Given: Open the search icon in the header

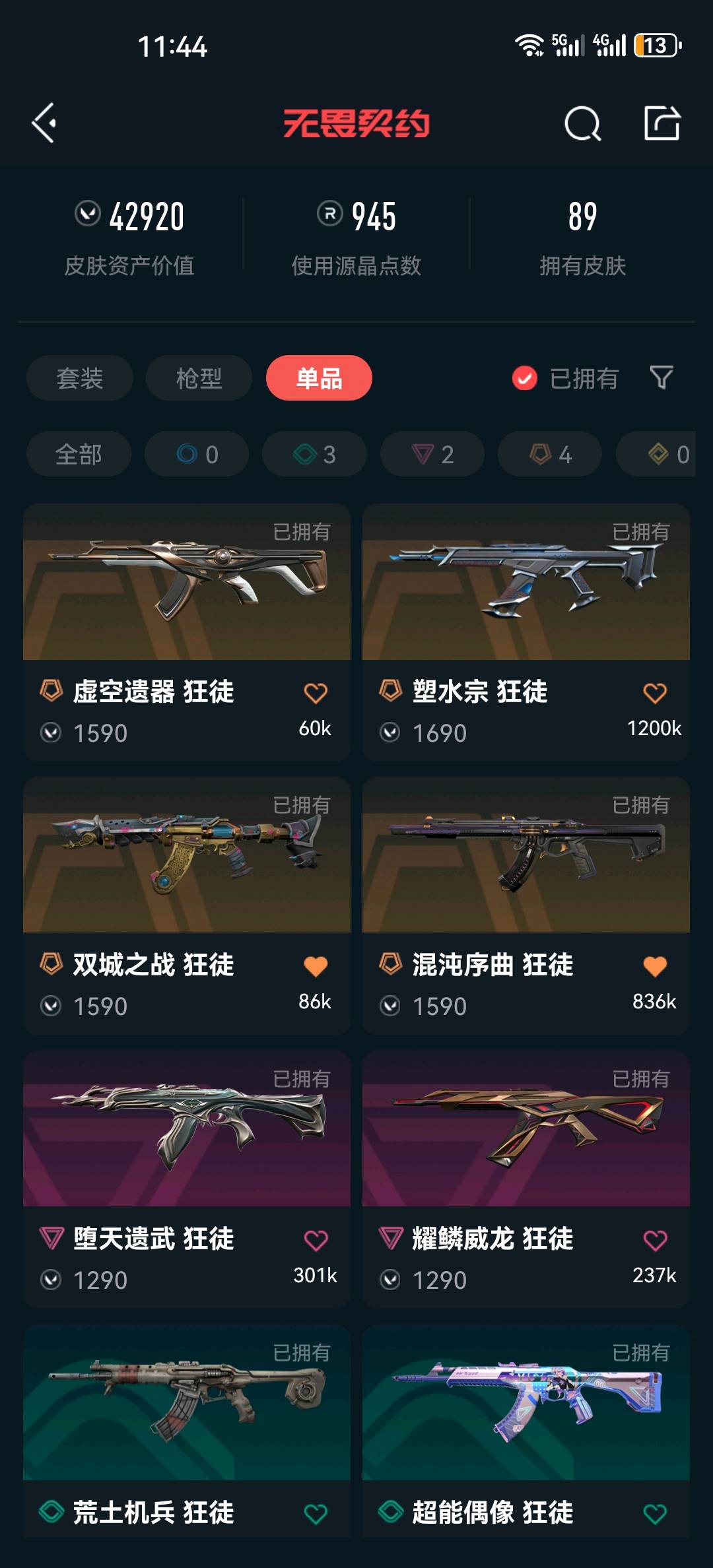Looking at the screenshot, I should tap(582, 123).
